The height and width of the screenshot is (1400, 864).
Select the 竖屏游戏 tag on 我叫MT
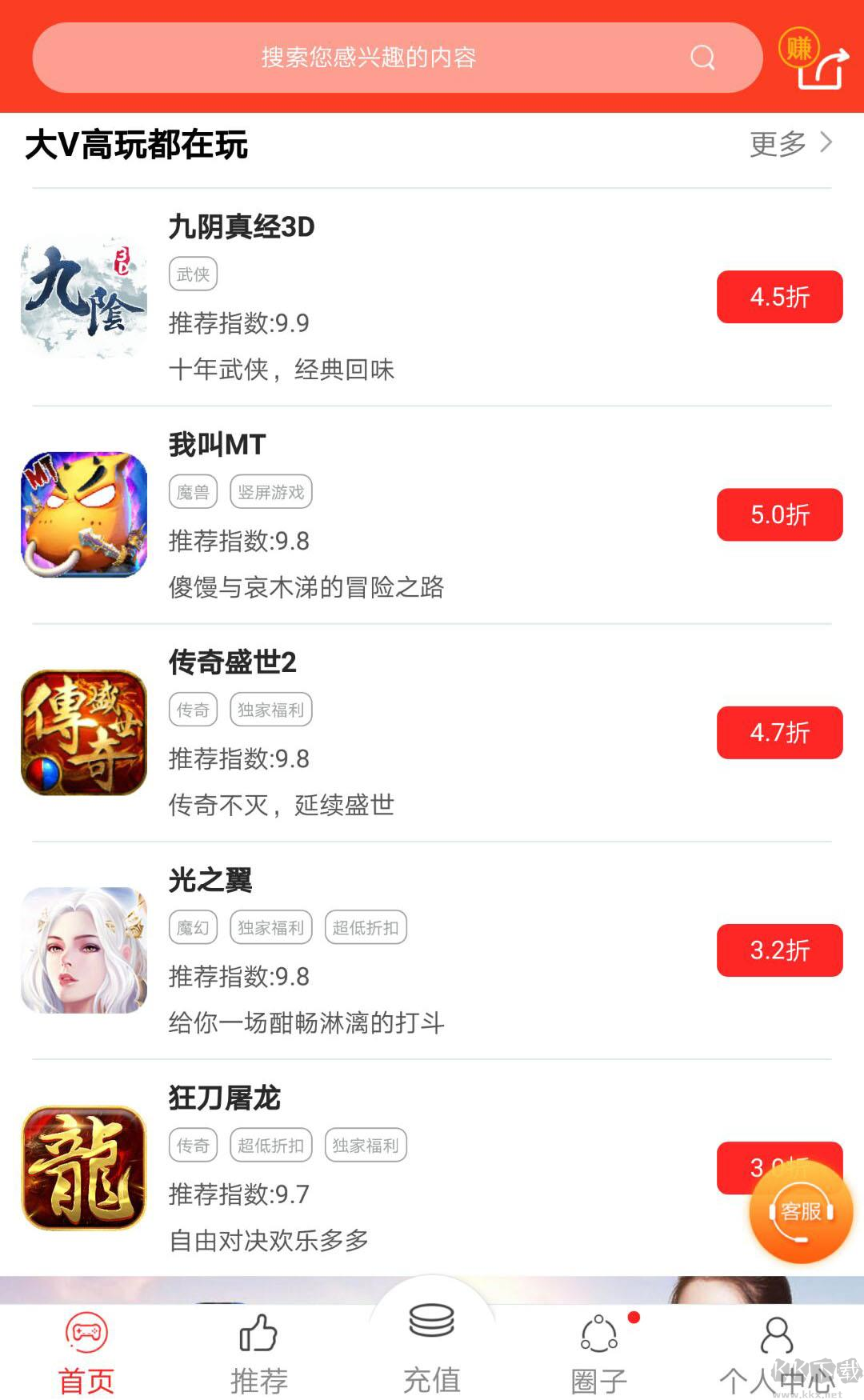tap(270, 491)
